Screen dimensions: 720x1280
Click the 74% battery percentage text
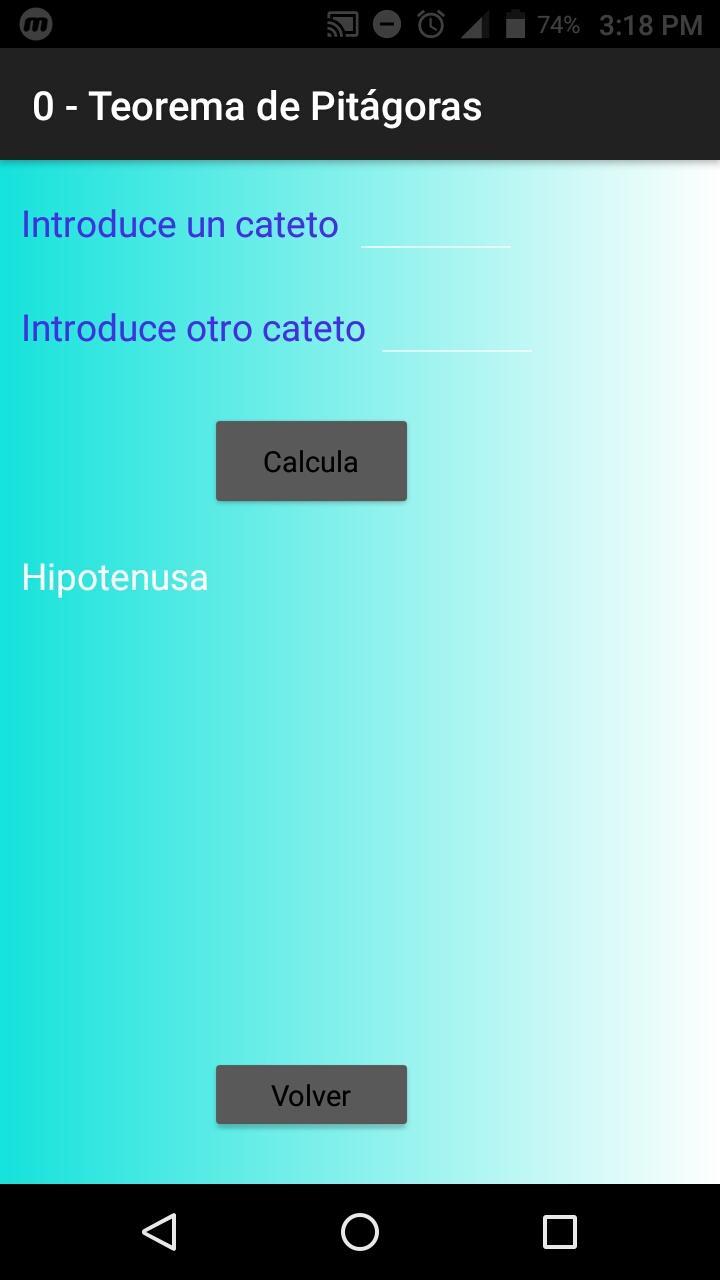pyautogui.click(x=560, y=24)
